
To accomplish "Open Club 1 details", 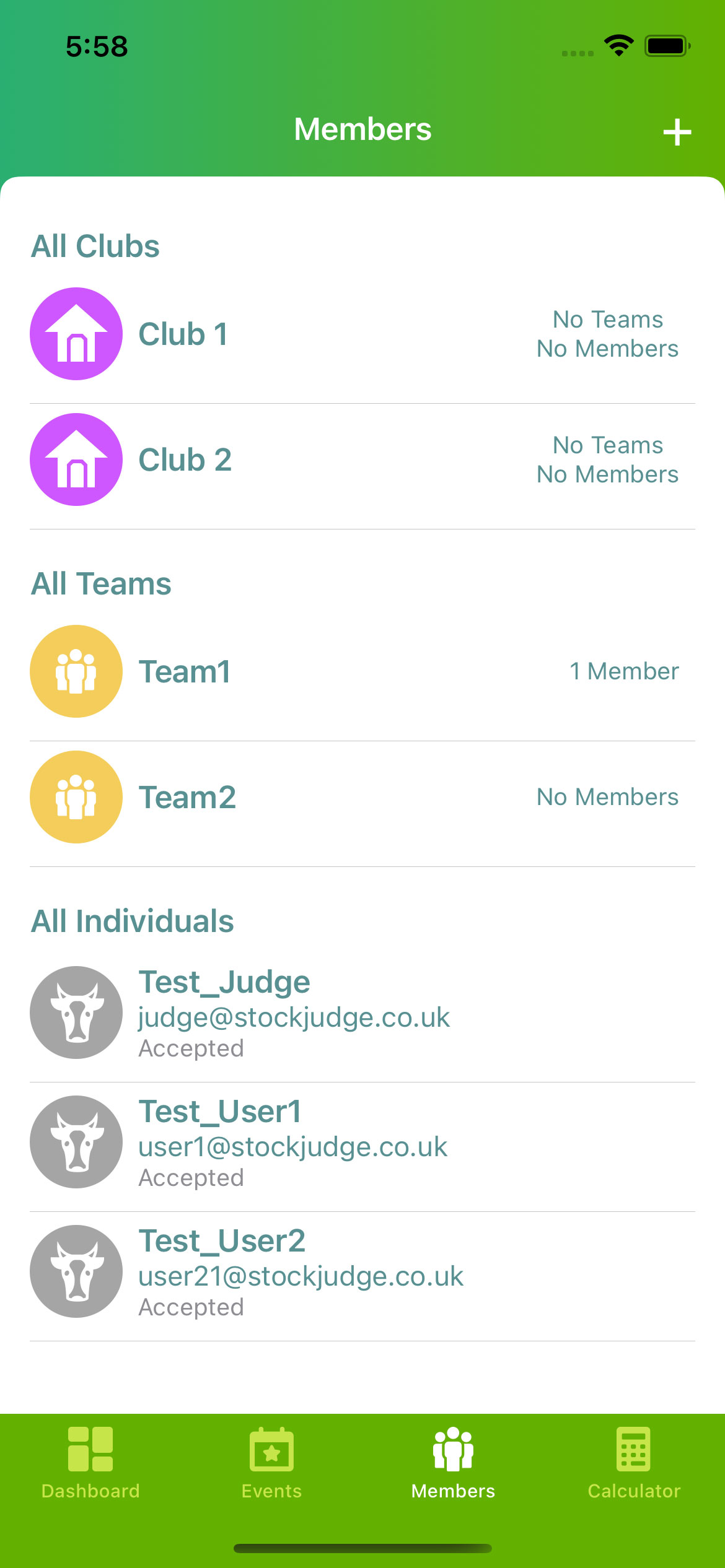I will (x=362, y=334).
